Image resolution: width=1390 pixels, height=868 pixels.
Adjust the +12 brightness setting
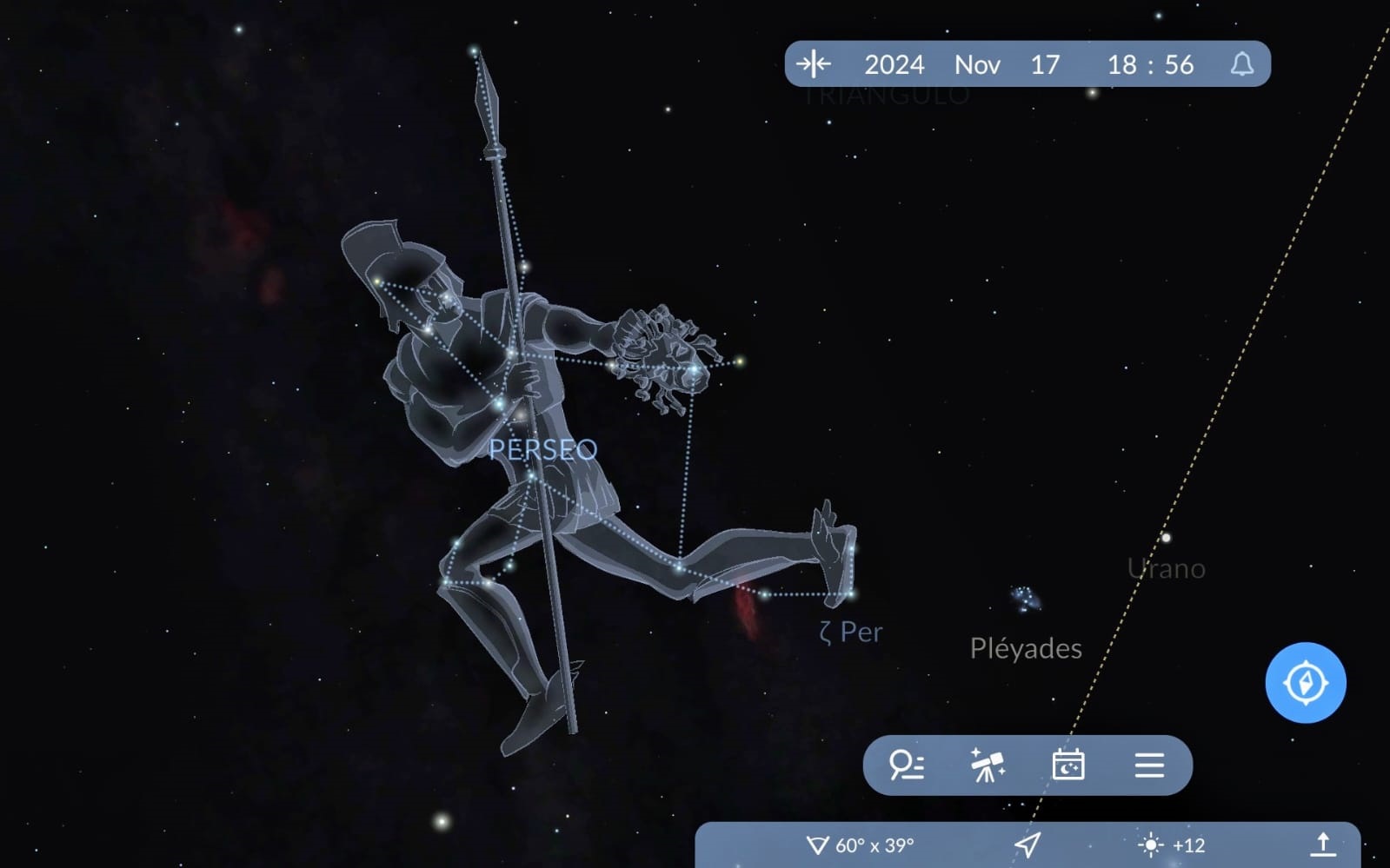click(1171, 845)
